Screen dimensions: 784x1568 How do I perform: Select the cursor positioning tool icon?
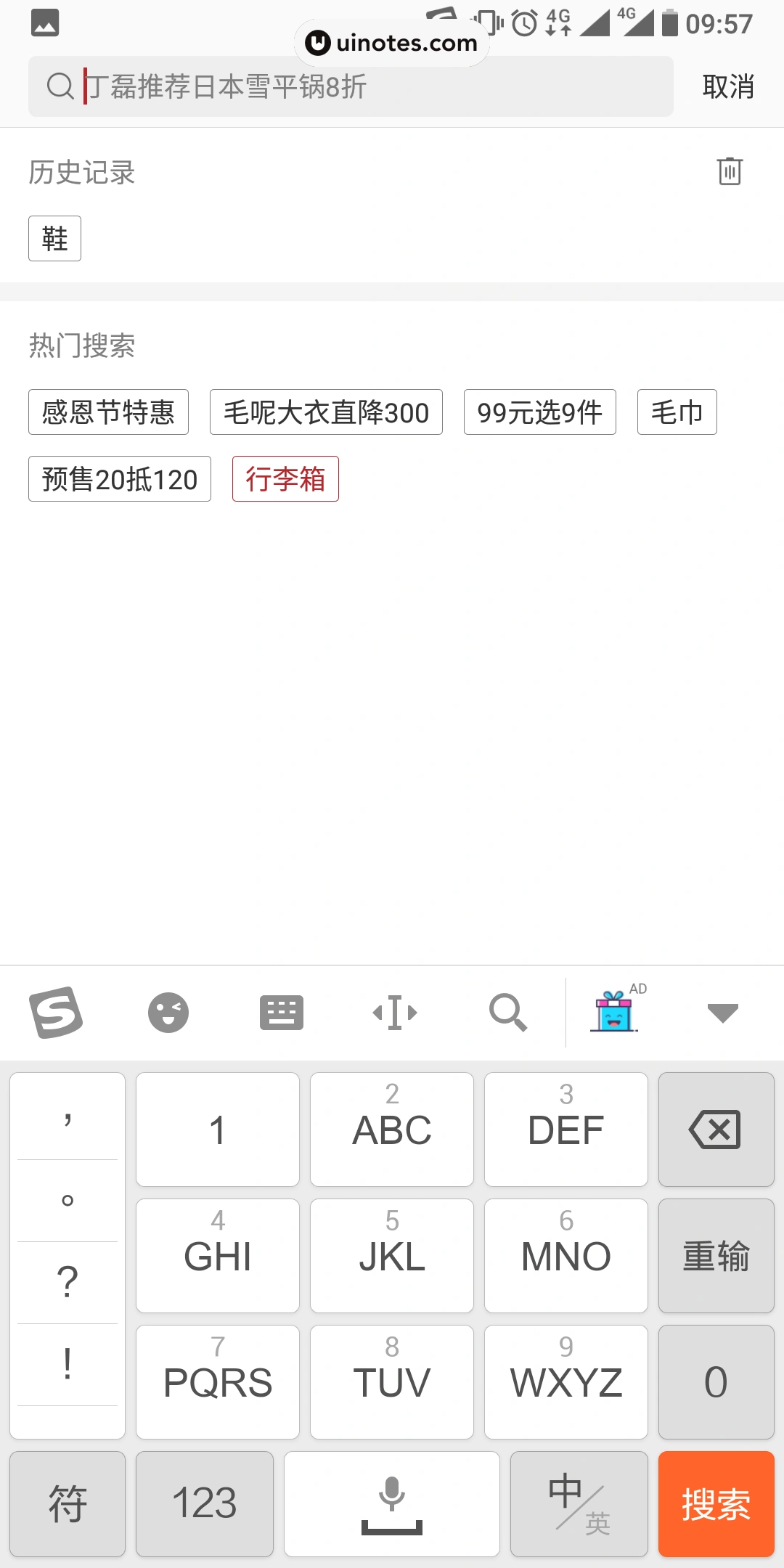coord(393,1012)
